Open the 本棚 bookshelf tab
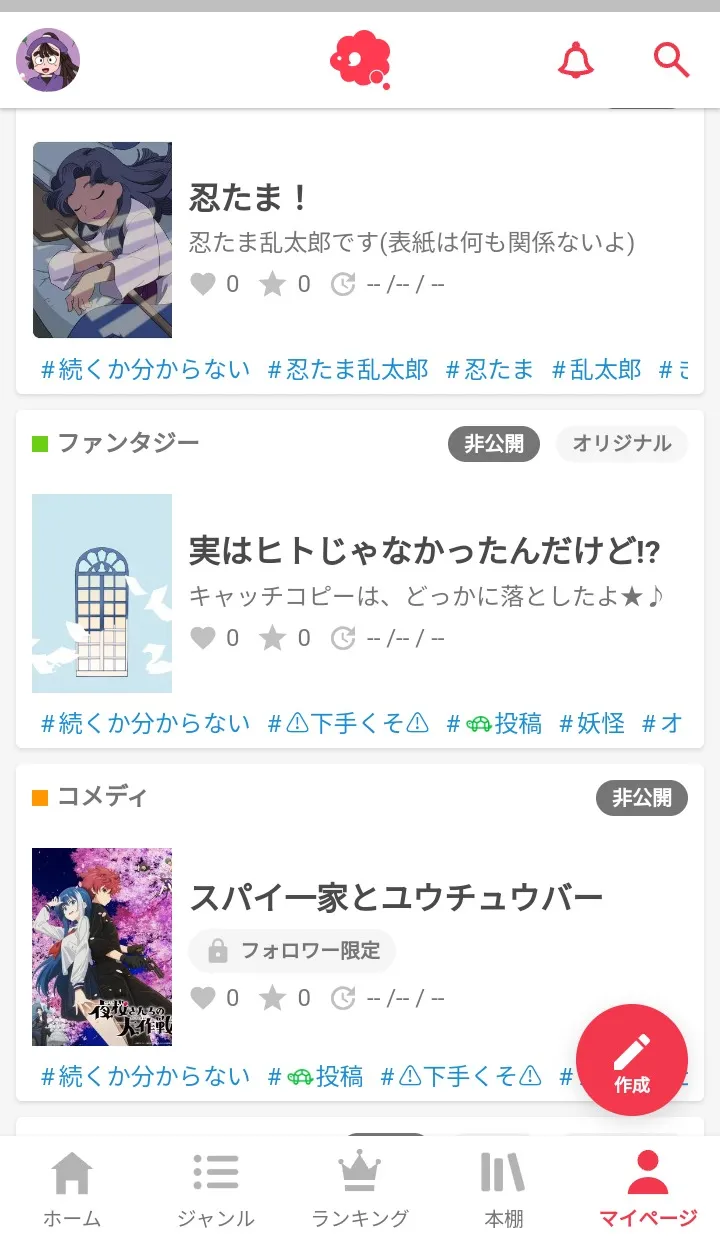 503,1189
